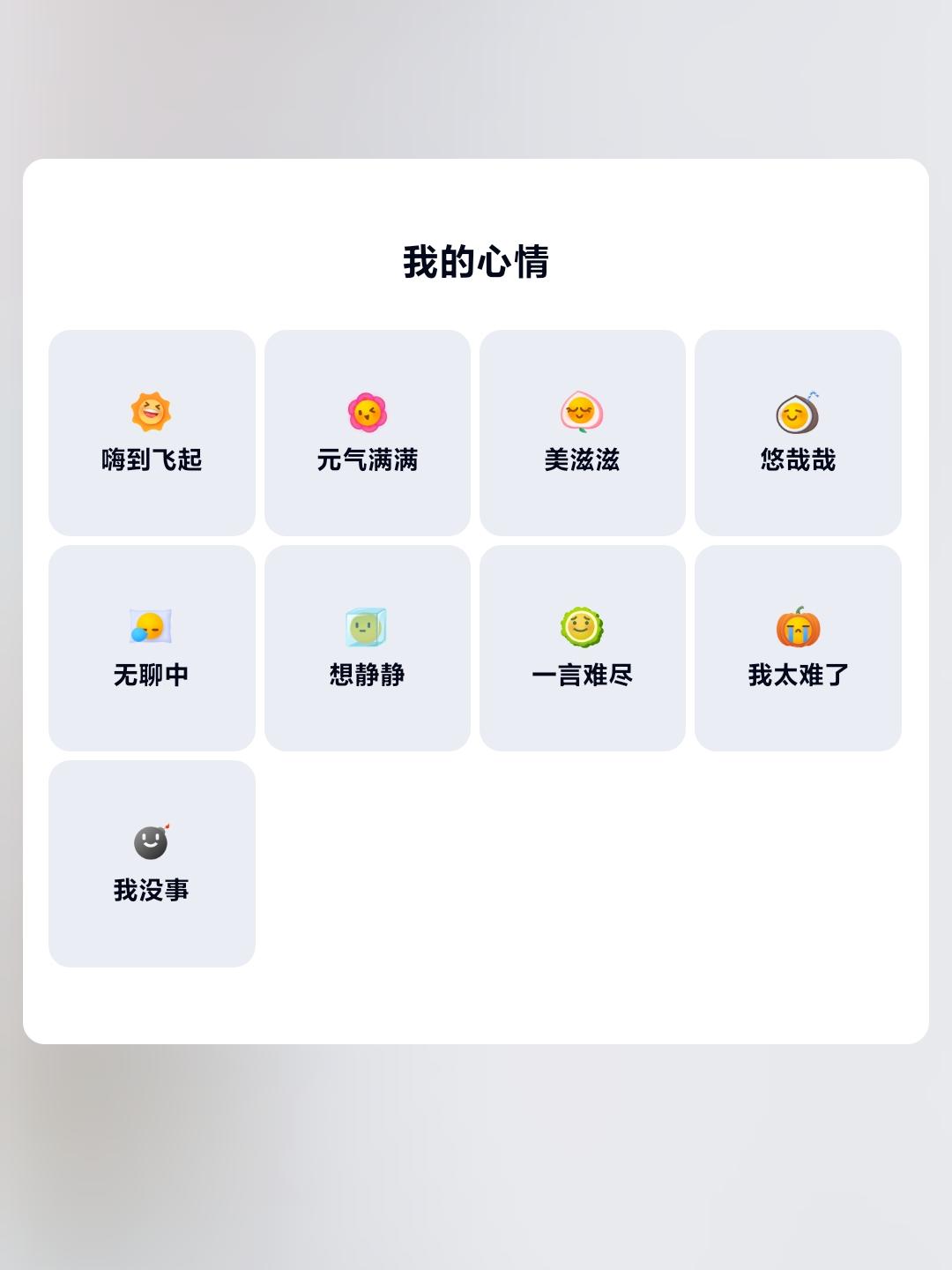Image resolution: width=952 pixels, height=1270 pixels.
Task: Choose the 想静静 mood card
Action: click(368, 646)
